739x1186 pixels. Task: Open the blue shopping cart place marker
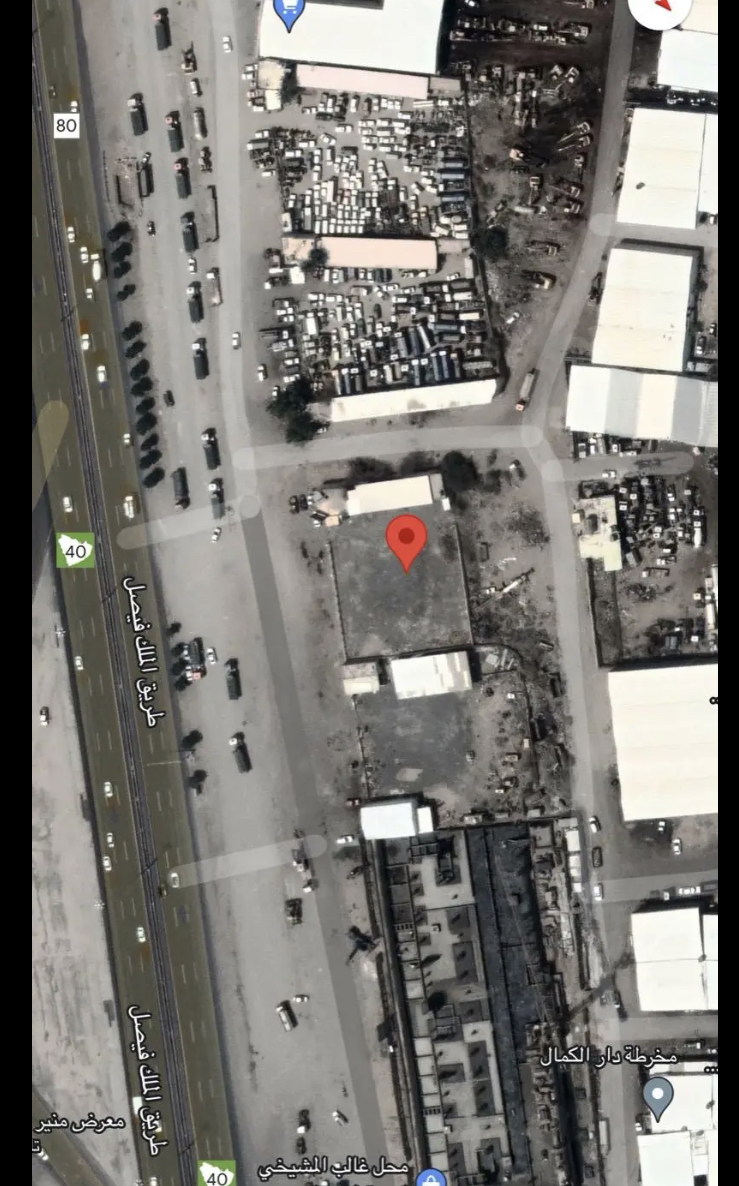click(289, 12)
